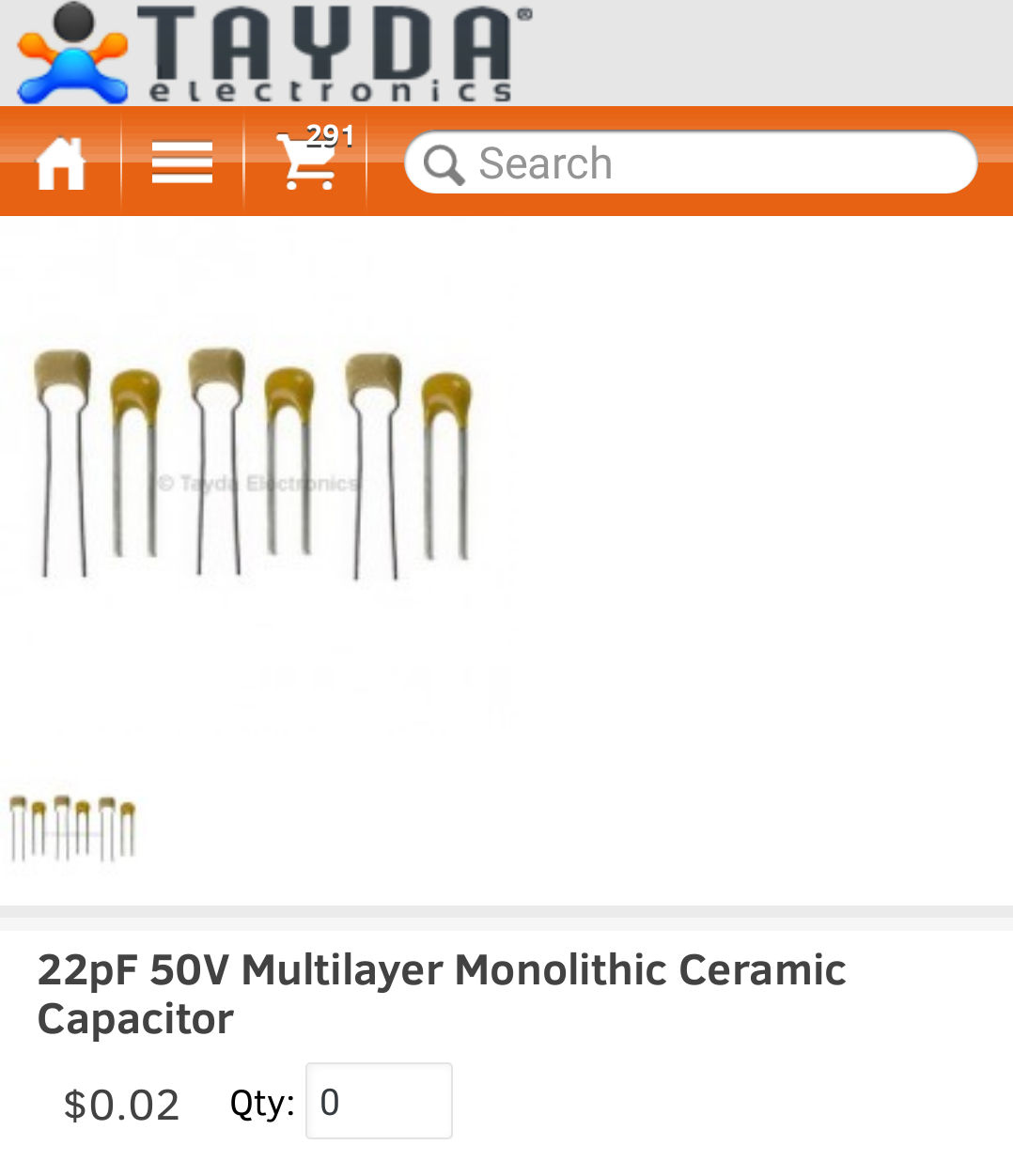Open the large capacitor product image
Viewport: 1013px width, 1176px height.
point(254,463)
